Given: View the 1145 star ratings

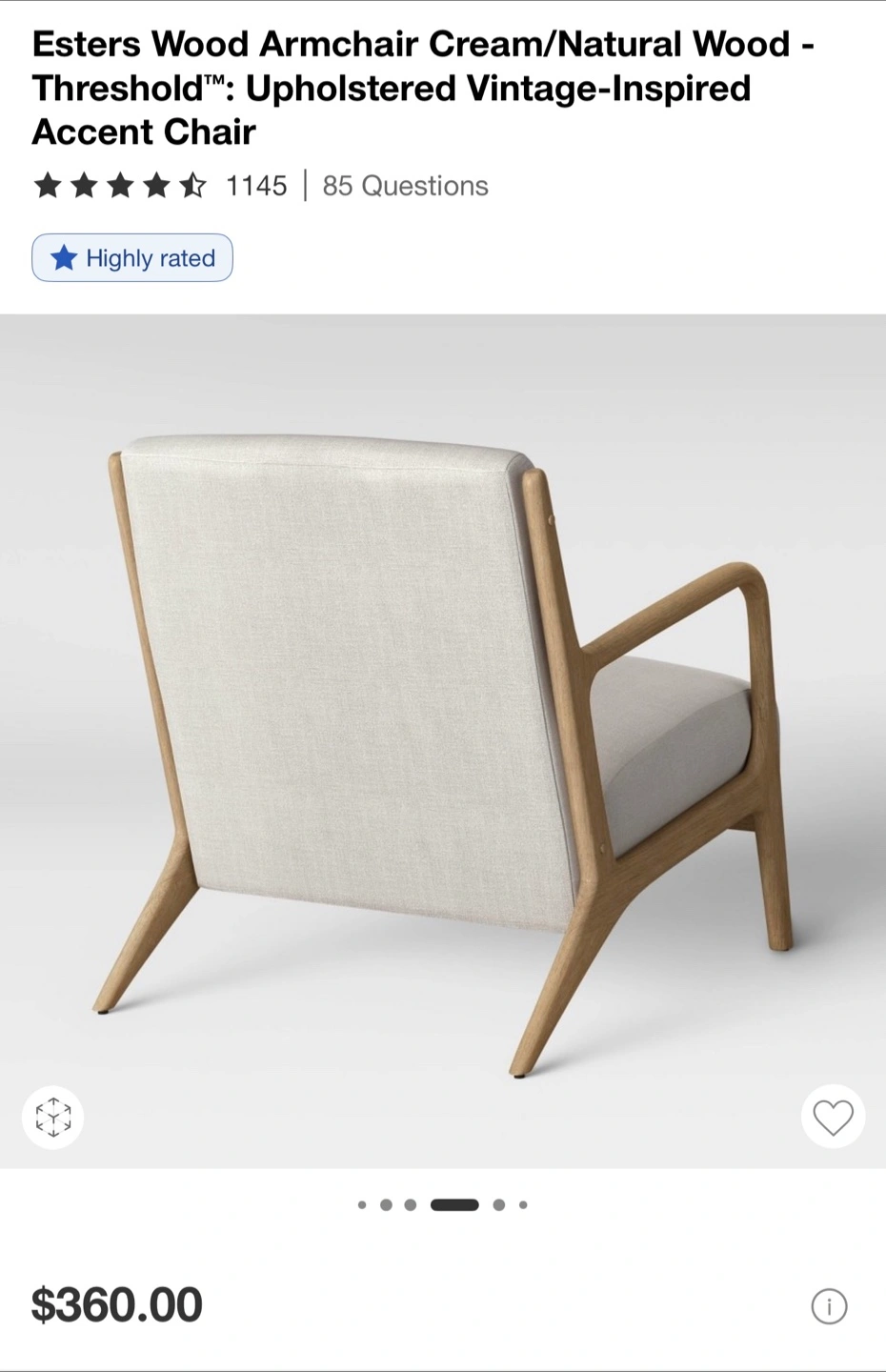Looking at the screenshot, I should click(160, 186).
